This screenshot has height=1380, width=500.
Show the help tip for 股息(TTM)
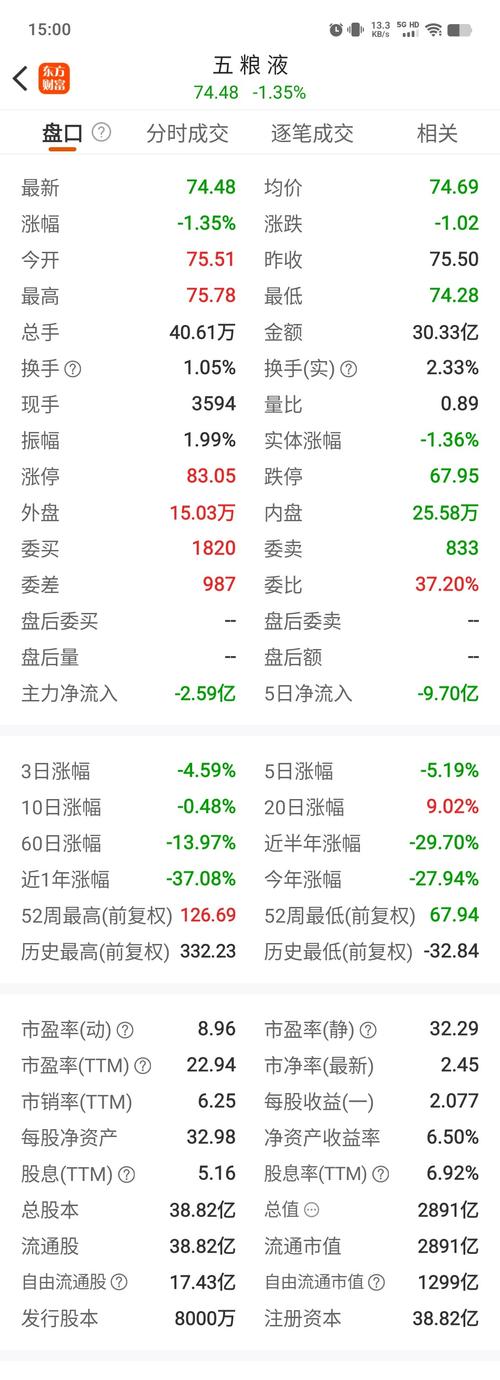pos(127,1174)
